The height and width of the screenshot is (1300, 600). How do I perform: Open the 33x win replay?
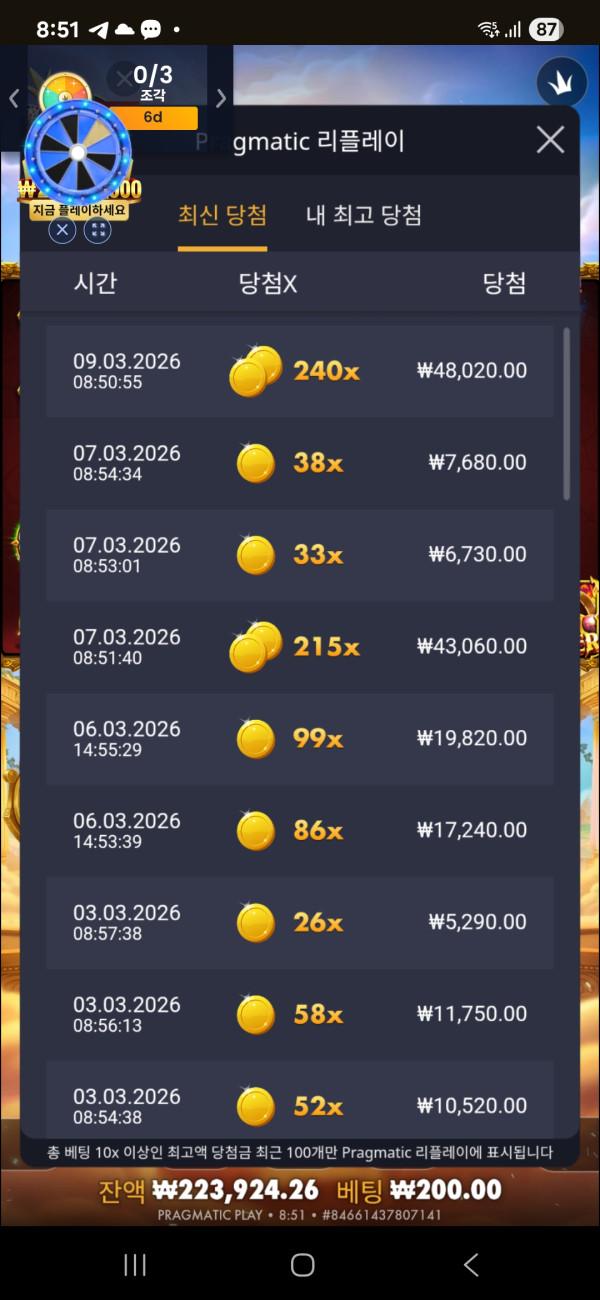pos(300,555)
